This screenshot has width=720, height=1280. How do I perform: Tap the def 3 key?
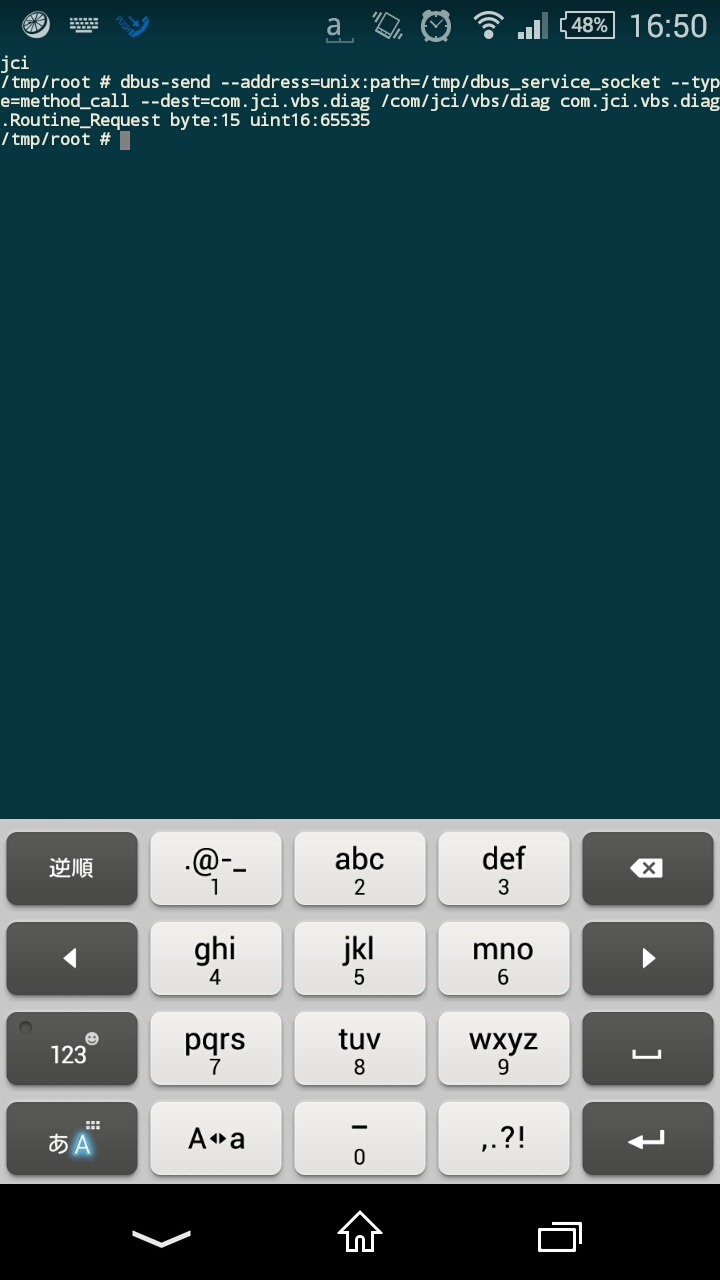pos(504,868)
